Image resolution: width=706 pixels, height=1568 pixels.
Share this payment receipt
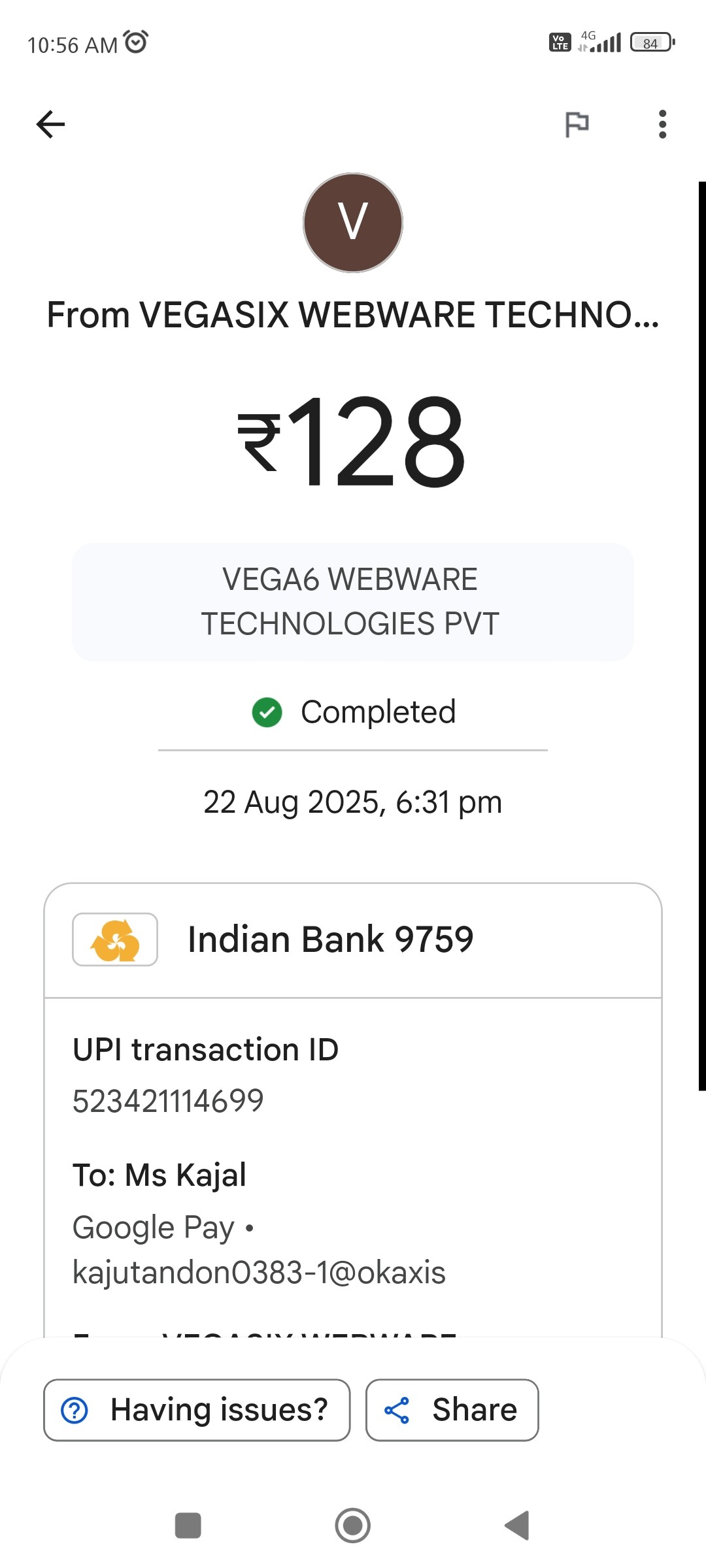click(452, 1410)
